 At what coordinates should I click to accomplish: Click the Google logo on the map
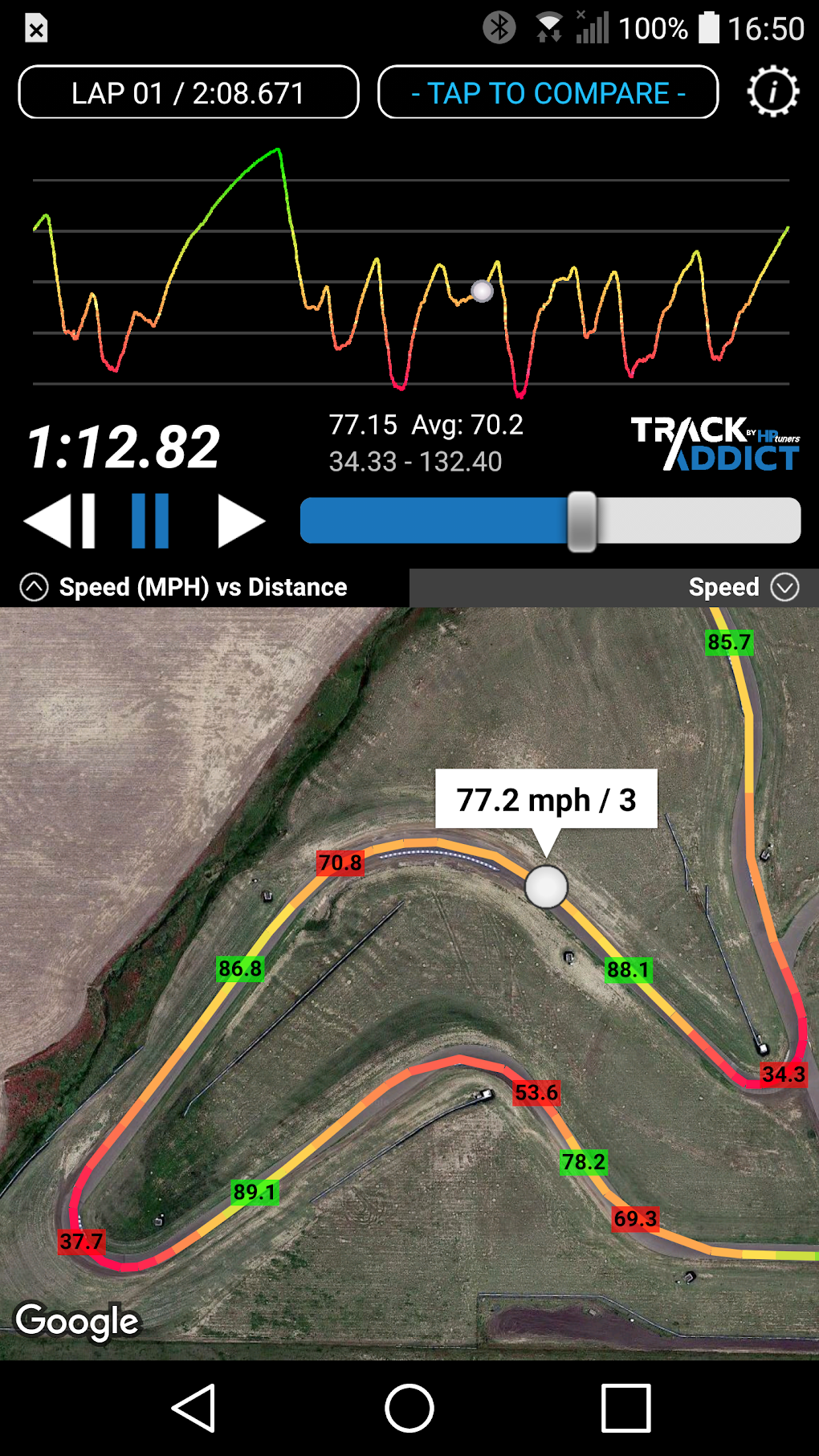tap(77, 1319)
